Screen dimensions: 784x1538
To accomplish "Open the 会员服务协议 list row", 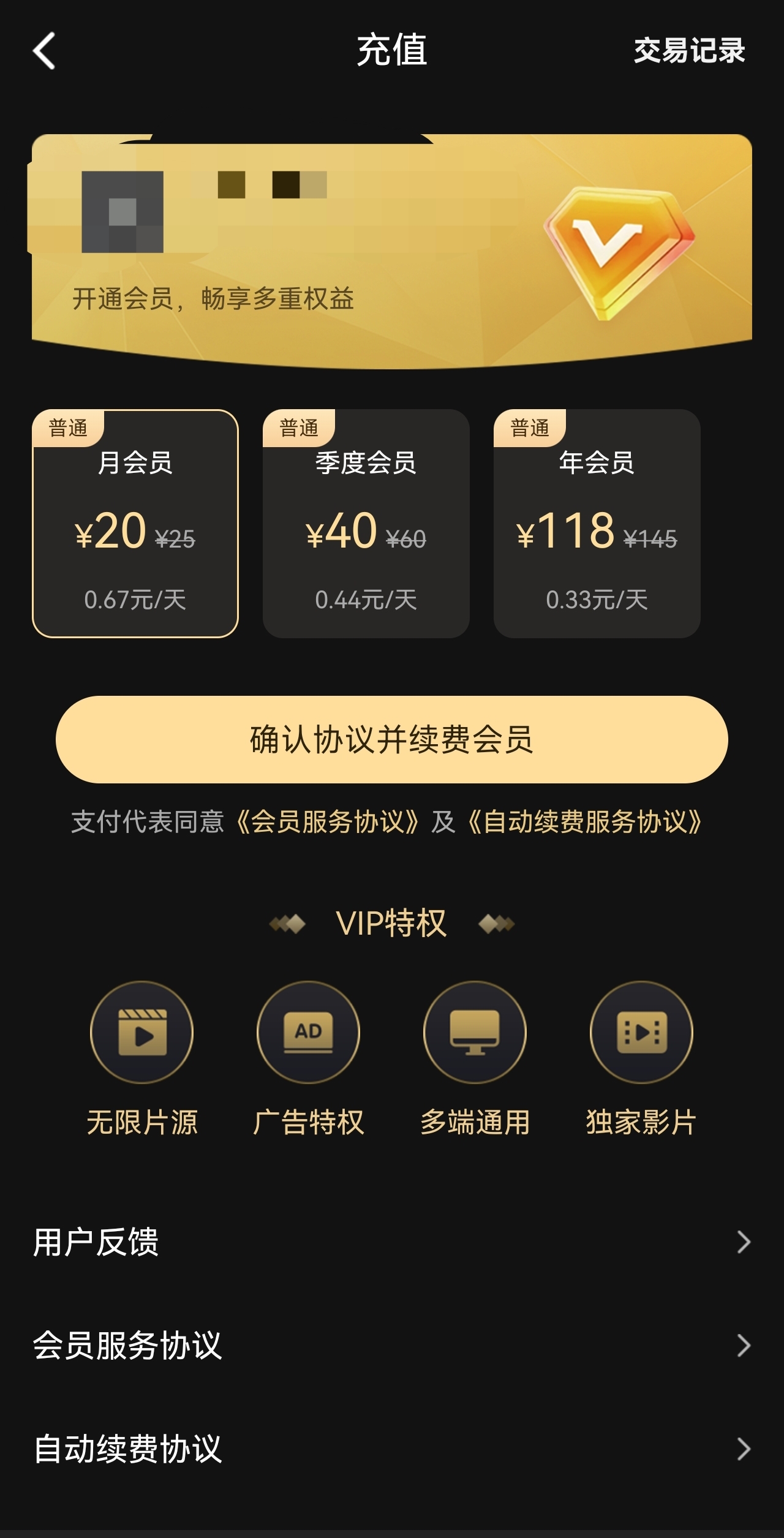I will click(x=392, y=1346).
